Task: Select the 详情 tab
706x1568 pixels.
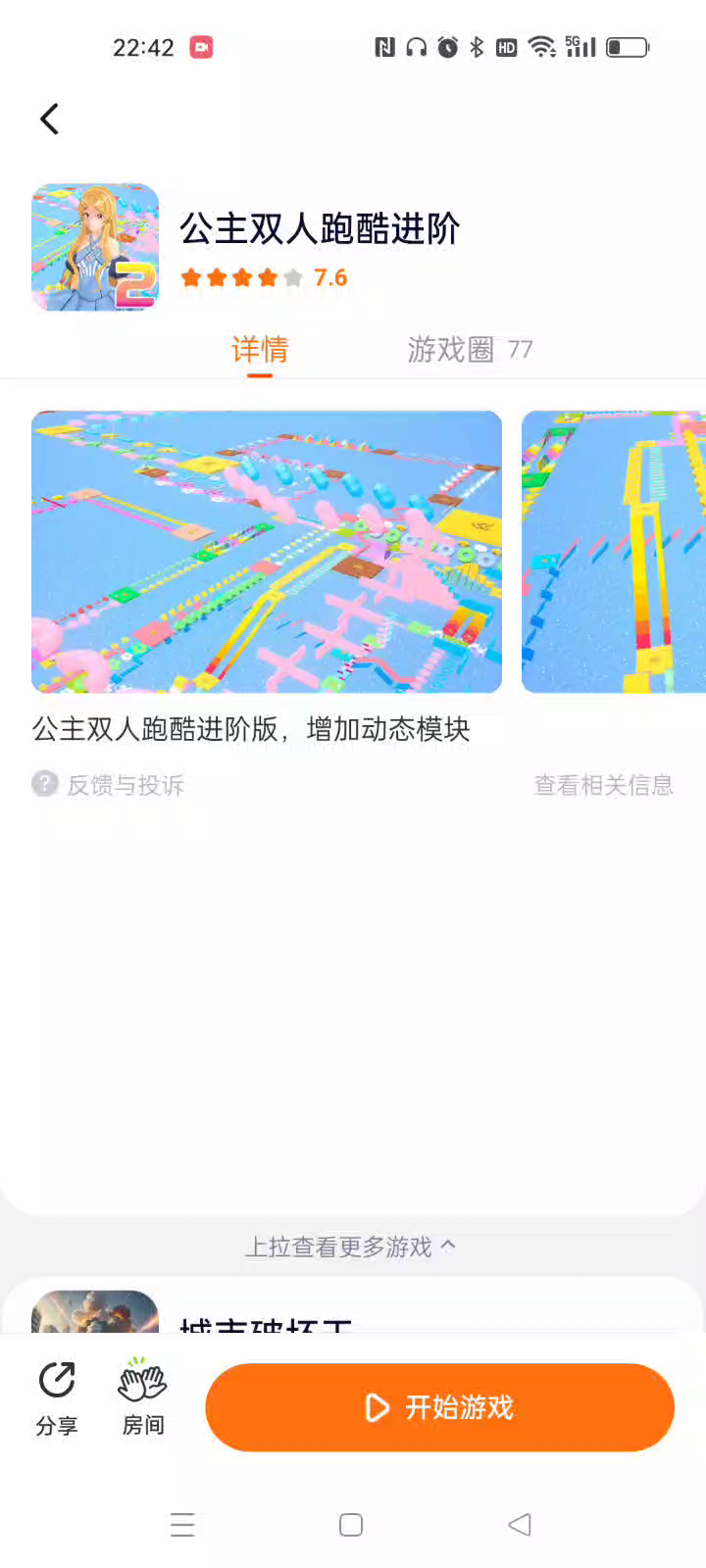Action: (x=260, y=350)
